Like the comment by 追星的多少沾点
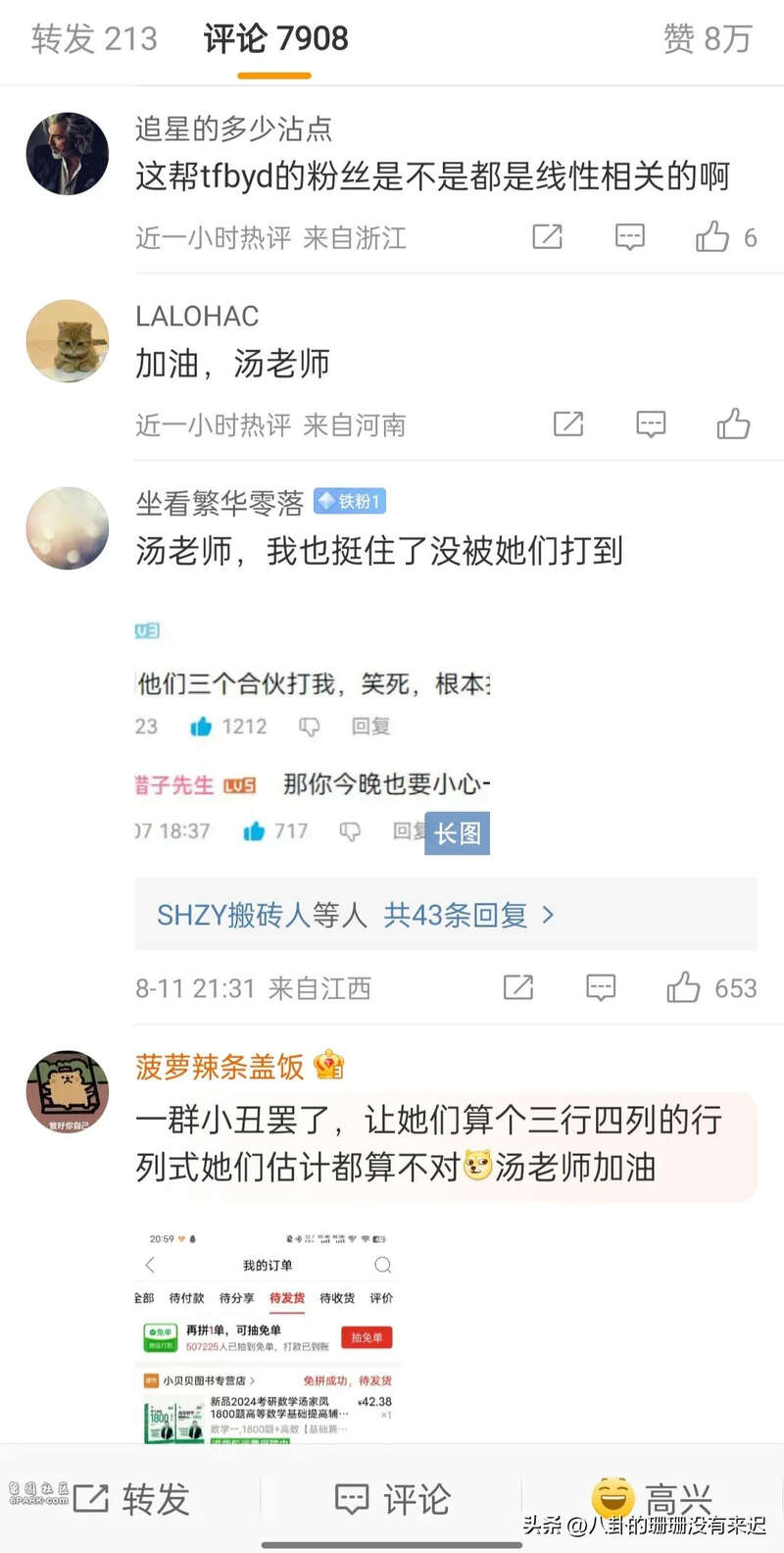 (x=712, y=237)
